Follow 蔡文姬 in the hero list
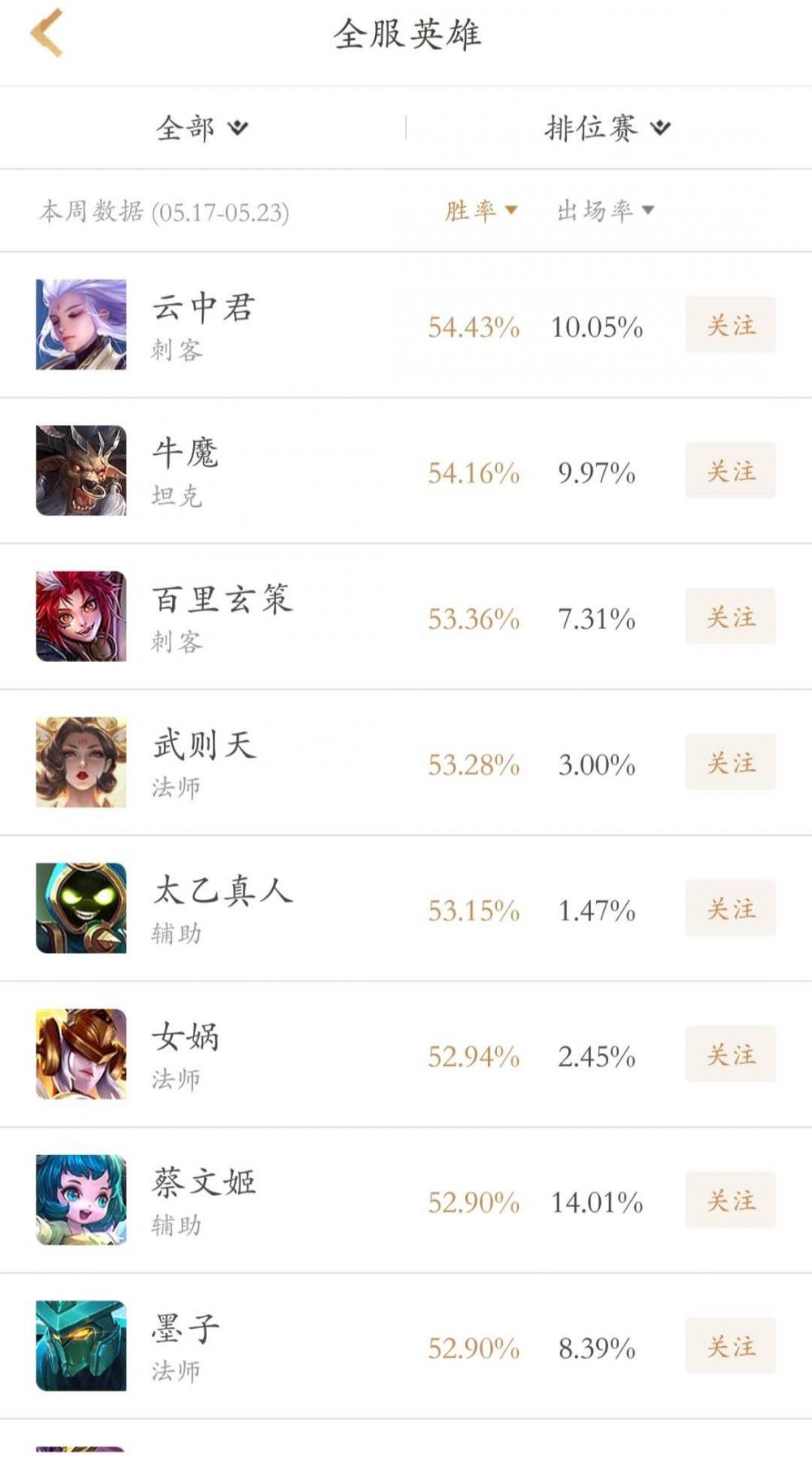 click(730, 1200)
